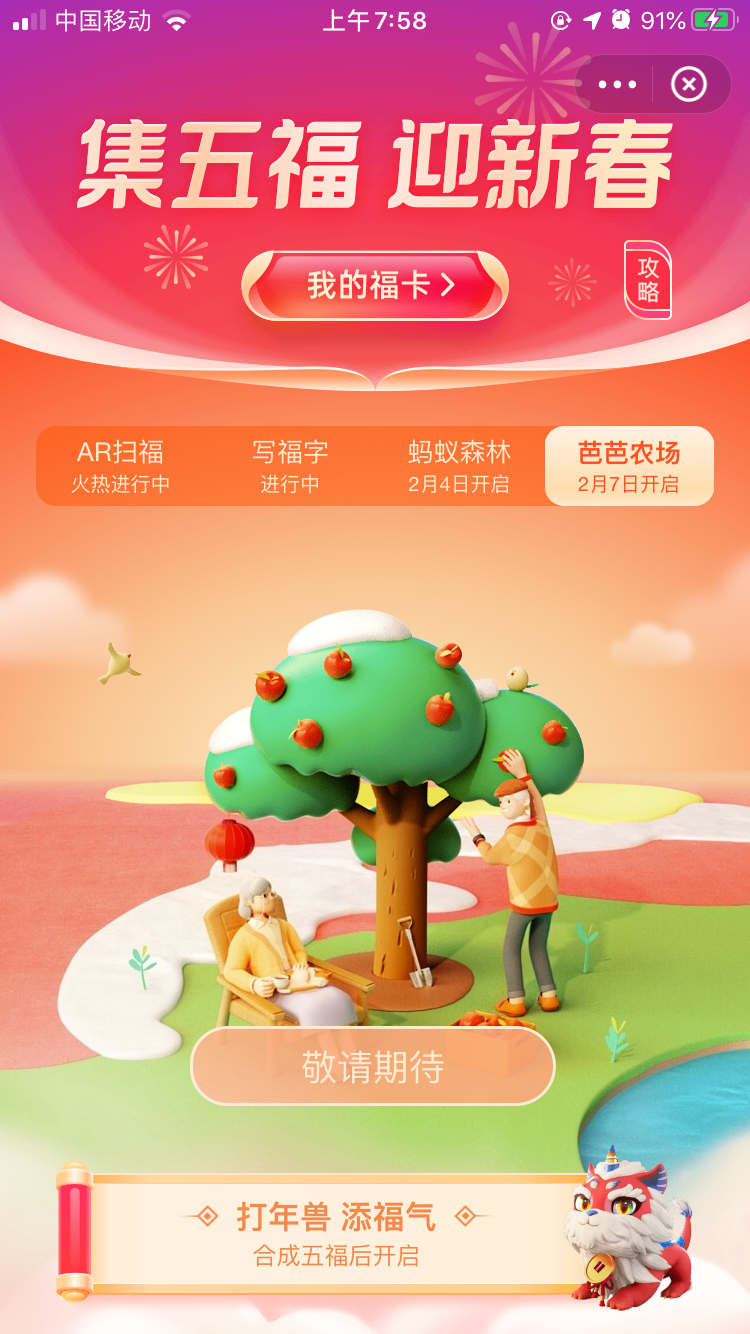Switch to the AR扫福 tab

(x=121, y=466)
